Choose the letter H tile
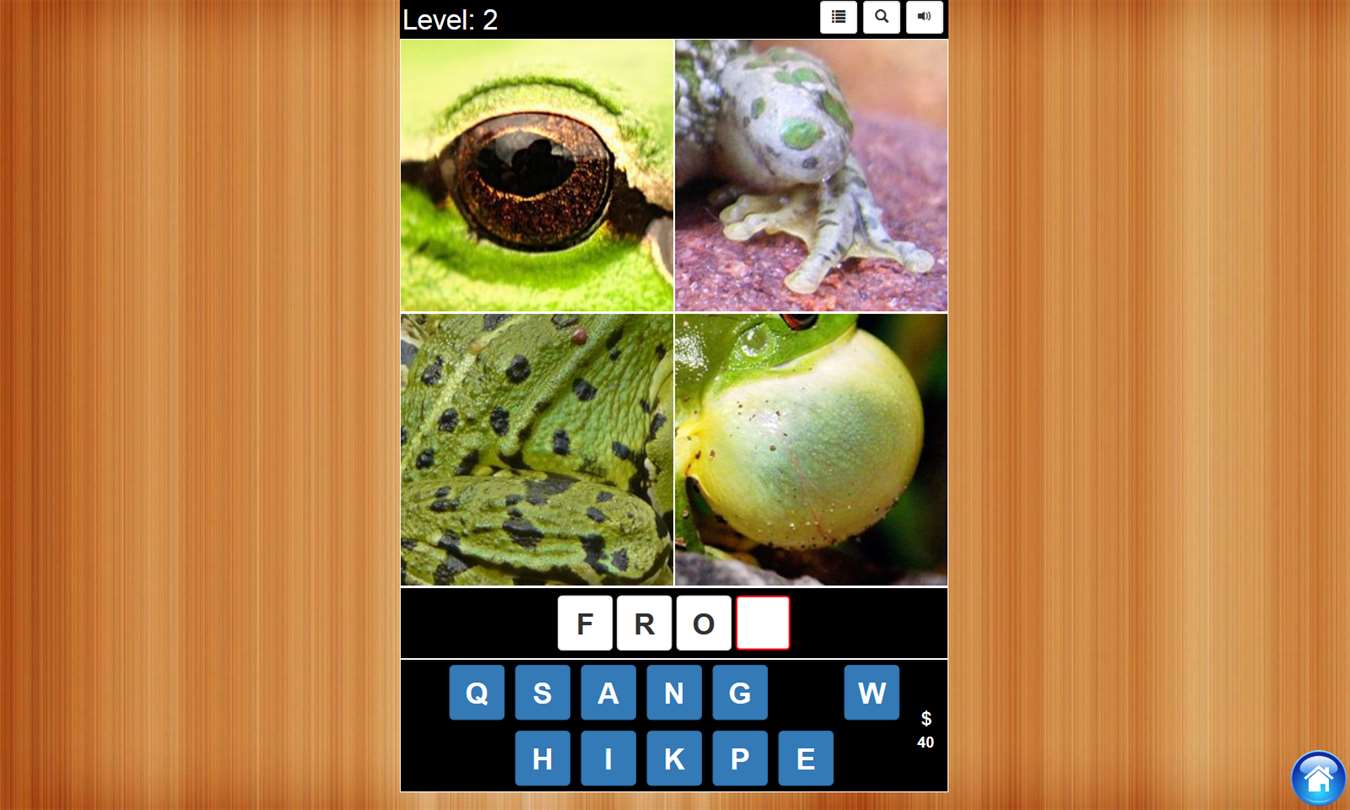Viewport: 1350px width, 810px height. 542,758
